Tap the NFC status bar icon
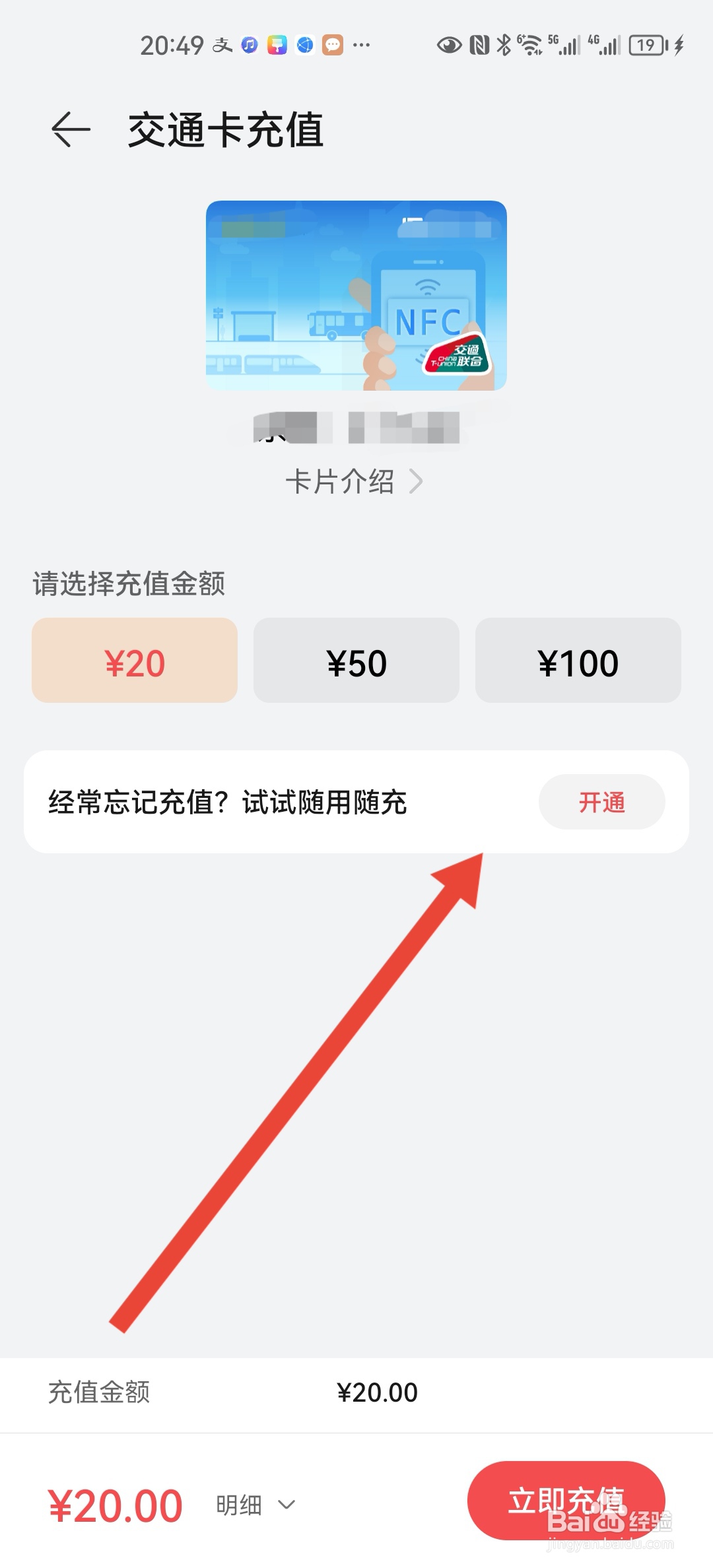Image resolution: width=713 pixels, height=1568 pixels. click(x=479, y=45)
